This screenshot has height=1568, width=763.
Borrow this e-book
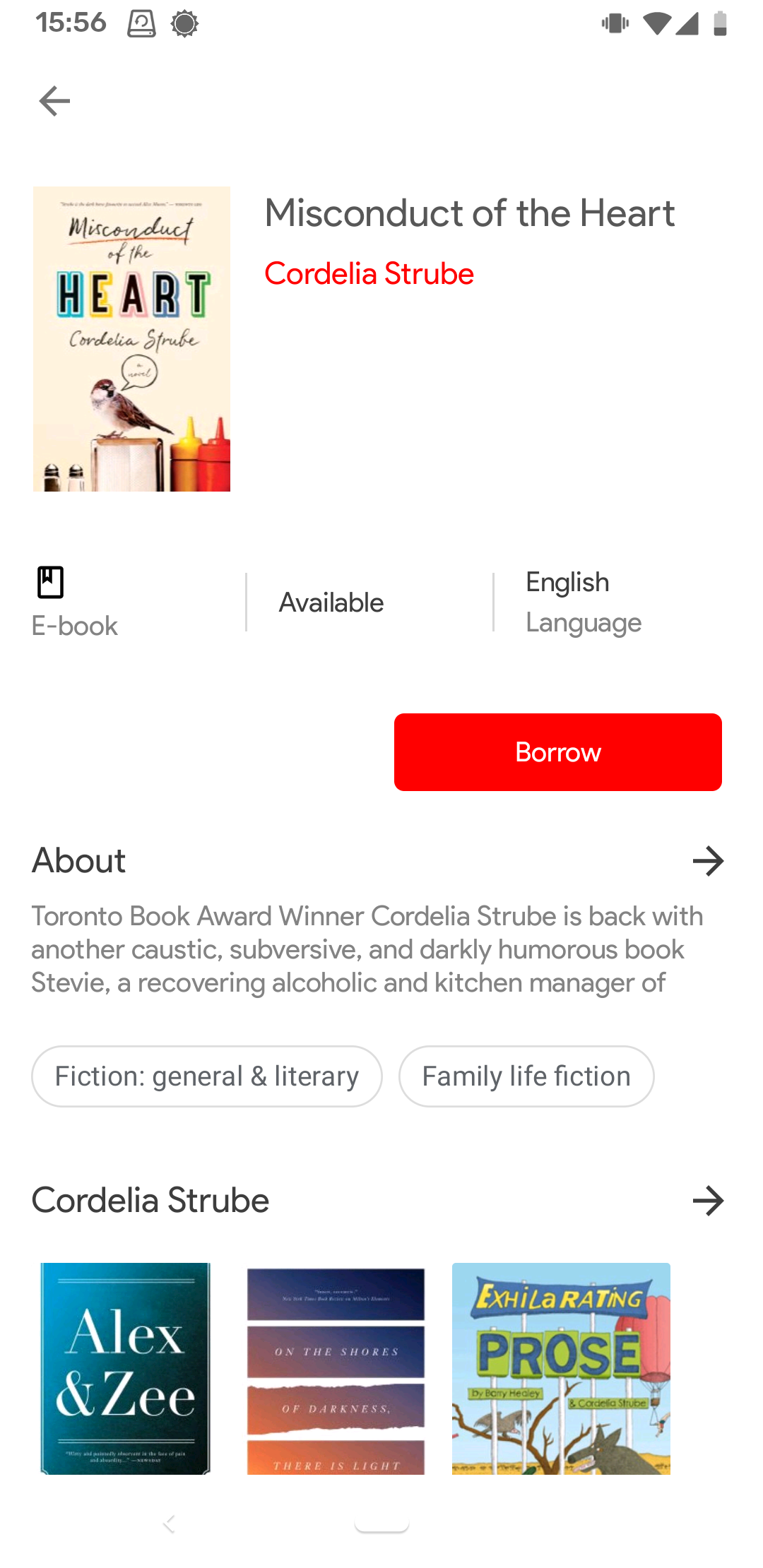pos(557,752)
